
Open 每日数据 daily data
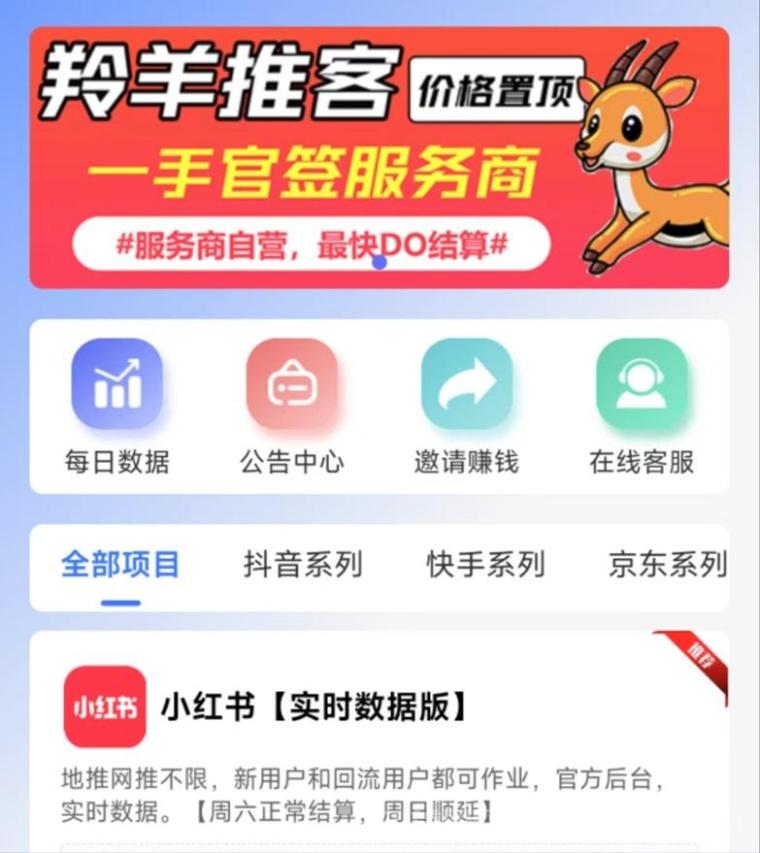click(x=117, y=406)
